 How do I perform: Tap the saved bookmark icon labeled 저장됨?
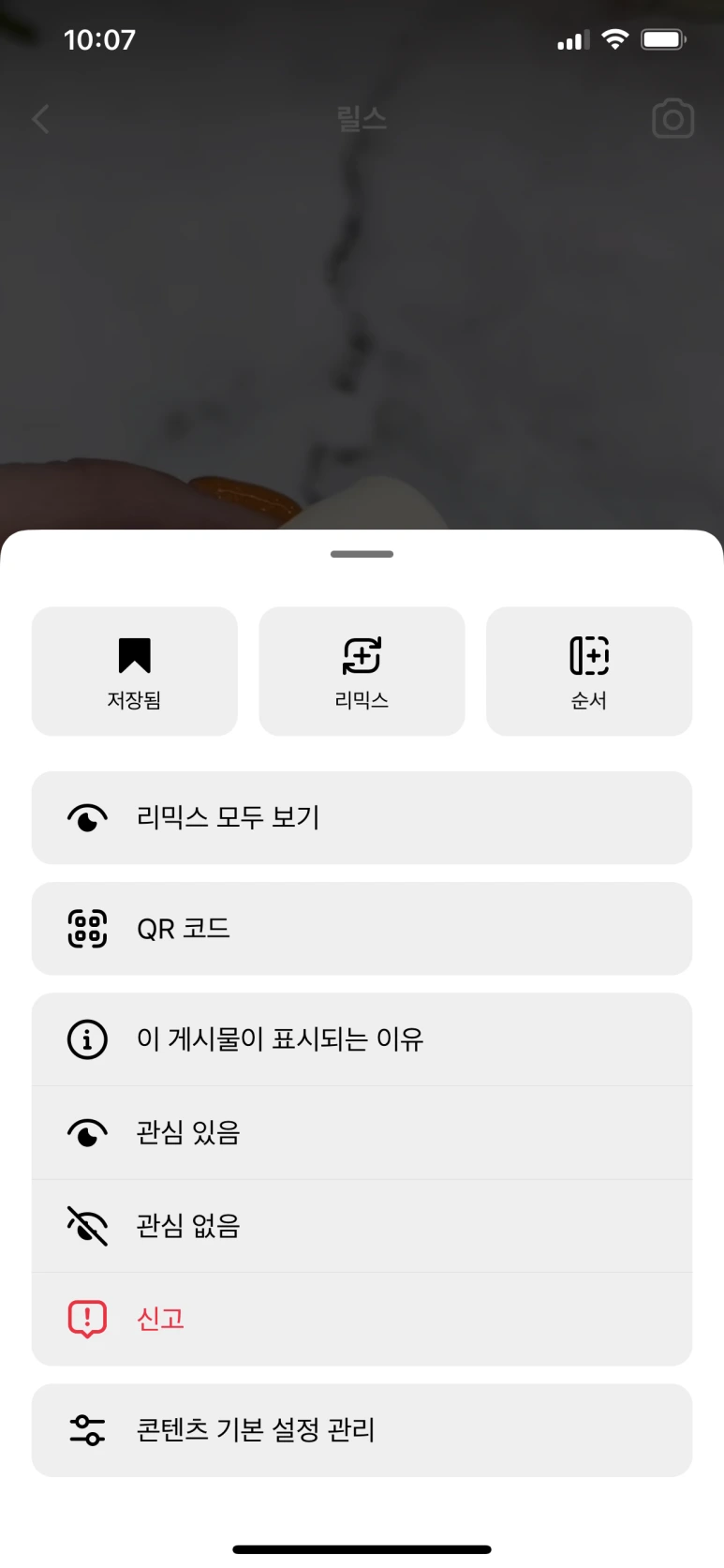pyautogui.click(x=134, y=656)
